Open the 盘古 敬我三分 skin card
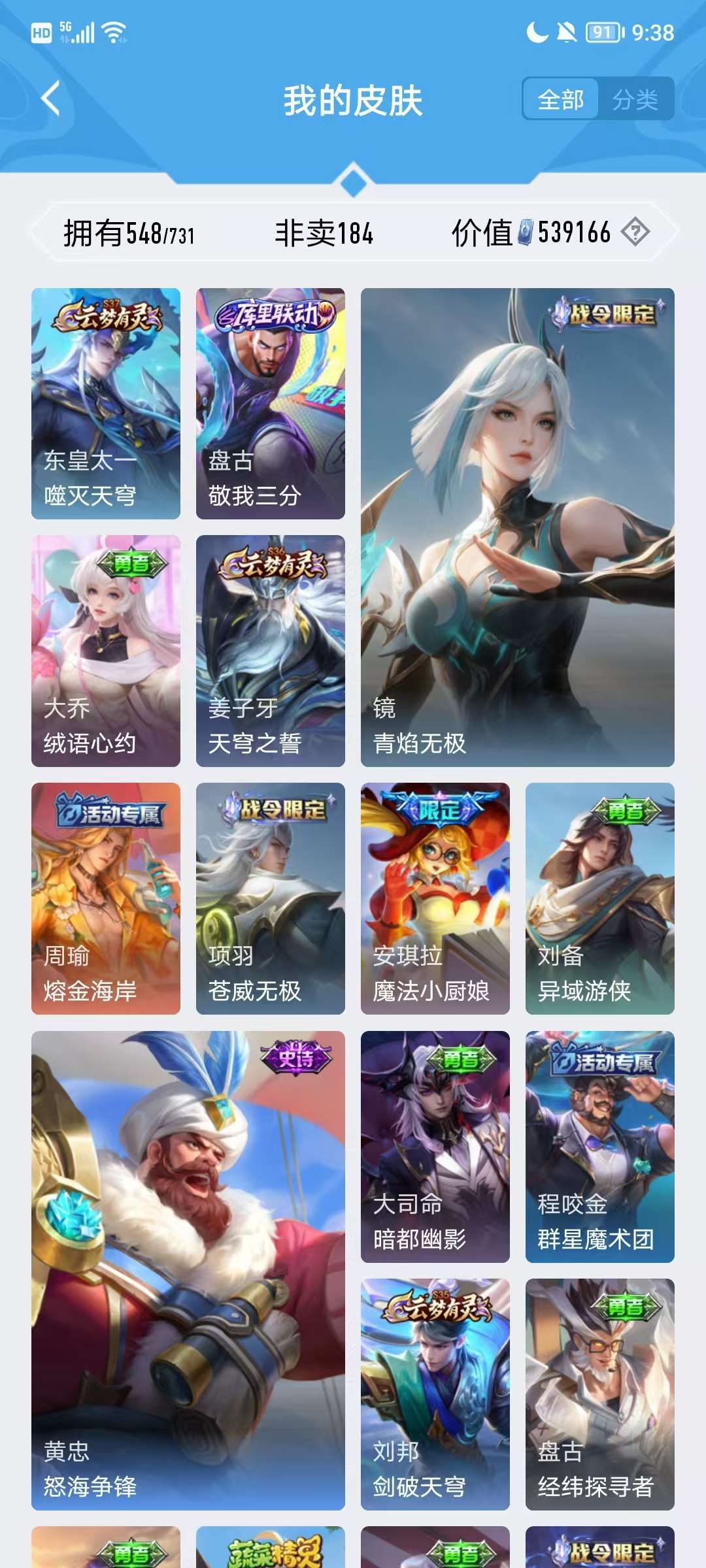Viewport: 706px width, 1568px height. 271,404
